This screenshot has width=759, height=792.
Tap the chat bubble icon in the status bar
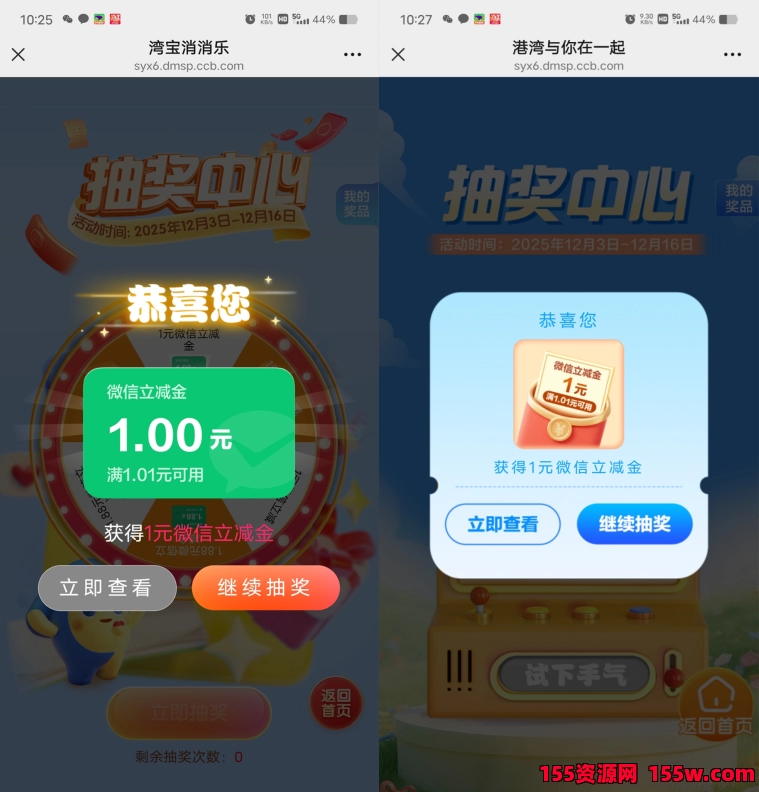(x=82, y=18)
